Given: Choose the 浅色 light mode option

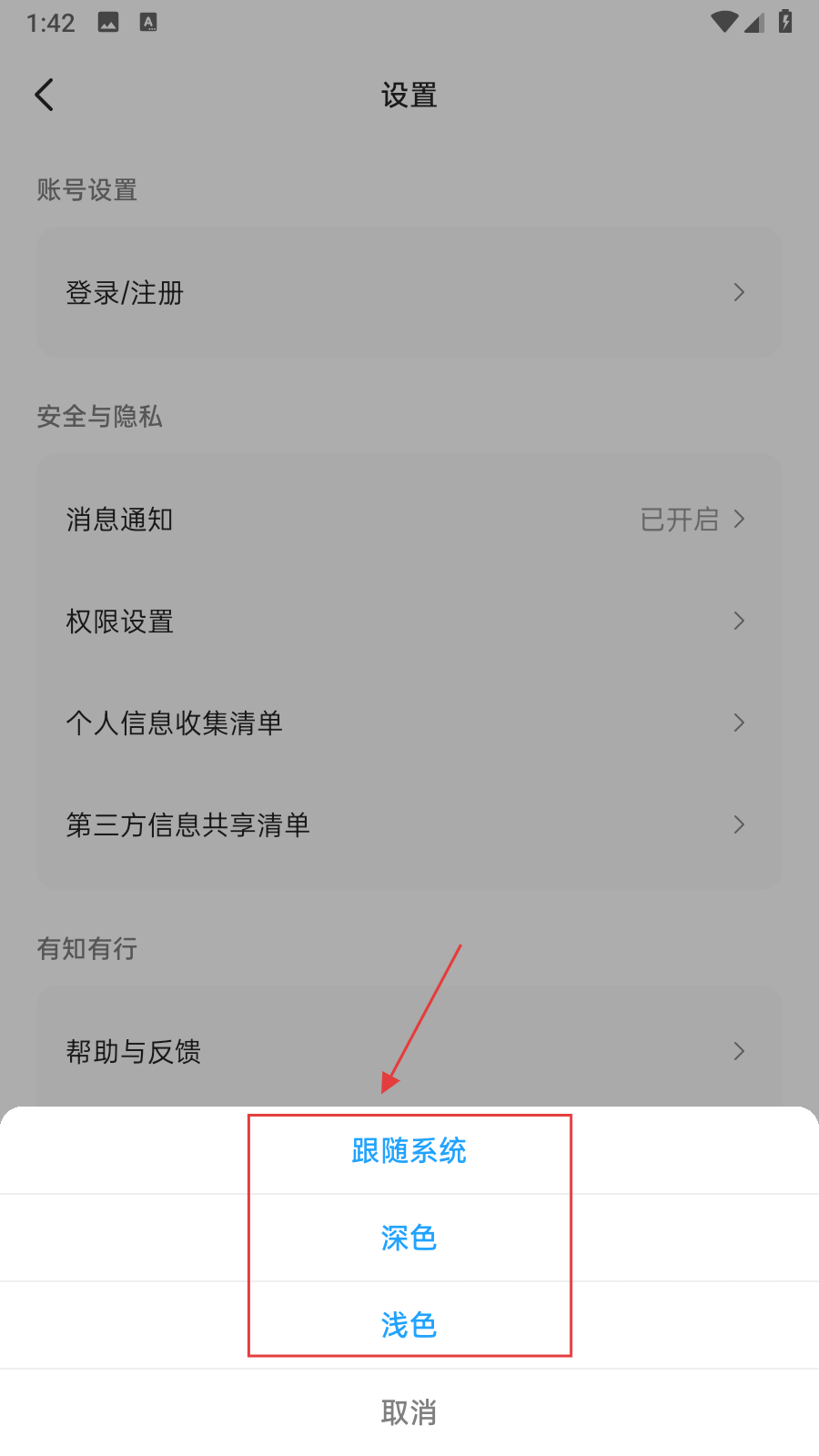Looking at the screenshot, I should (409, 1325).
